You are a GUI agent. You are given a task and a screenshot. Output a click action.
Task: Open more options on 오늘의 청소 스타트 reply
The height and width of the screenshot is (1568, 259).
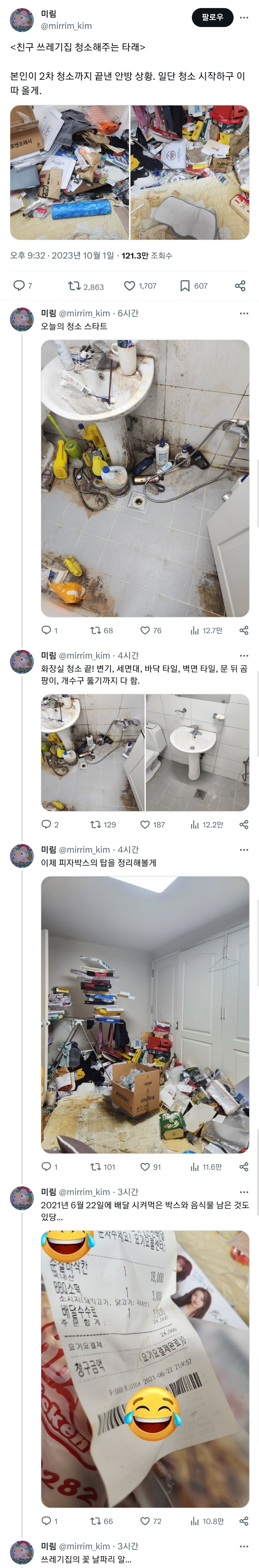tap(244, 314)
